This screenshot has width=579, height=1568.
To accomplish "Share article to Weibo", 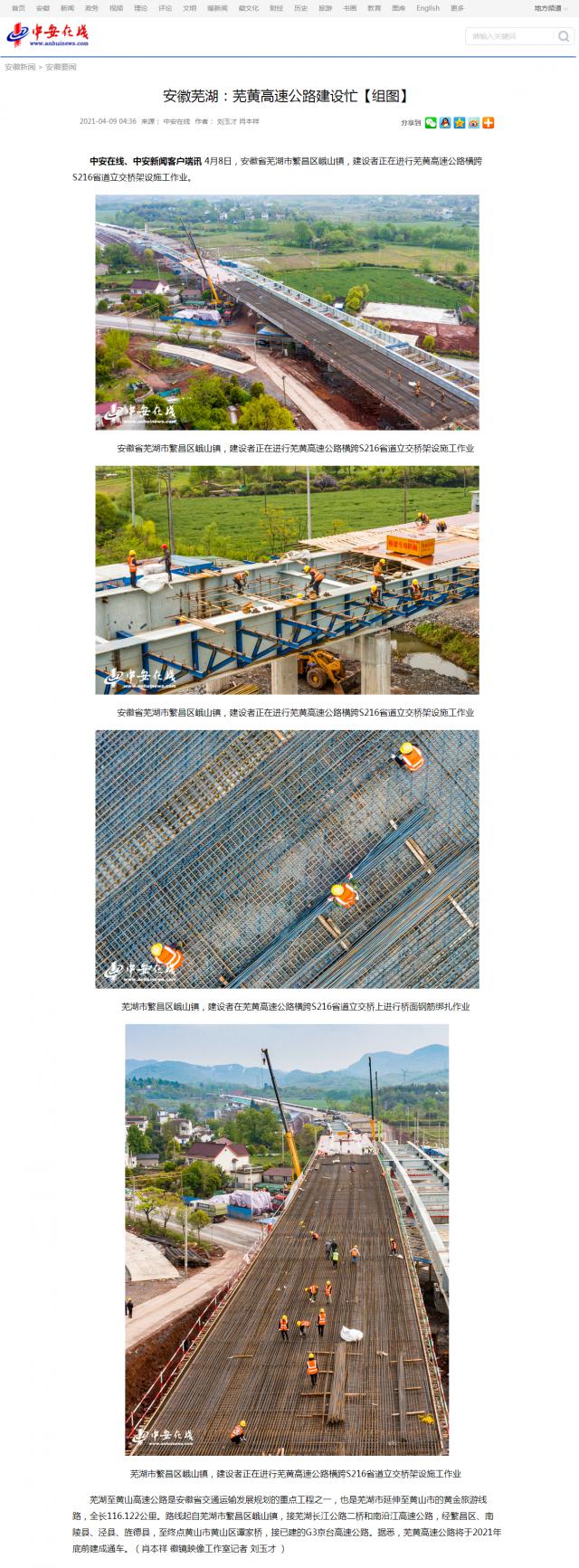I will pyautogui.click(x=474, y=123).
